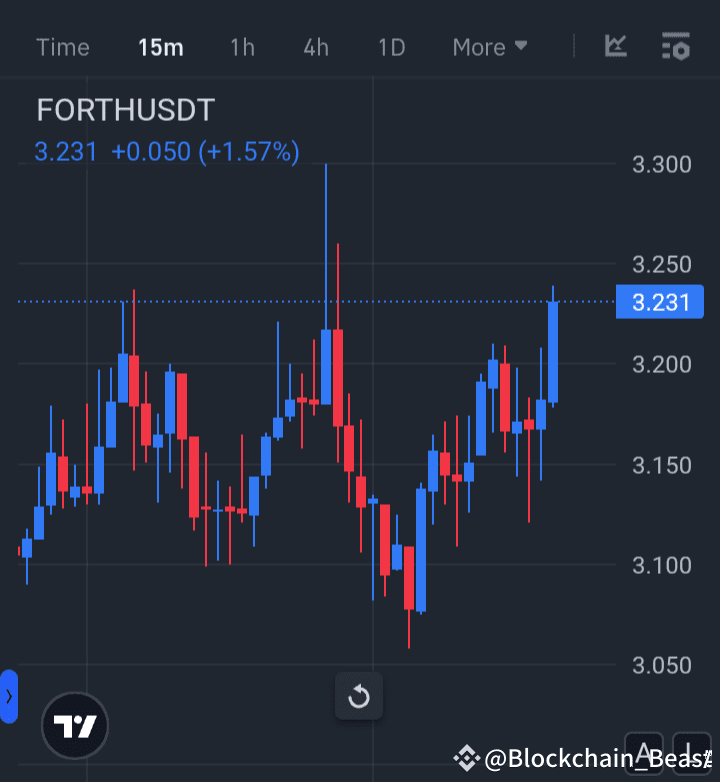Switch on the 4h interval

point(315,46)
